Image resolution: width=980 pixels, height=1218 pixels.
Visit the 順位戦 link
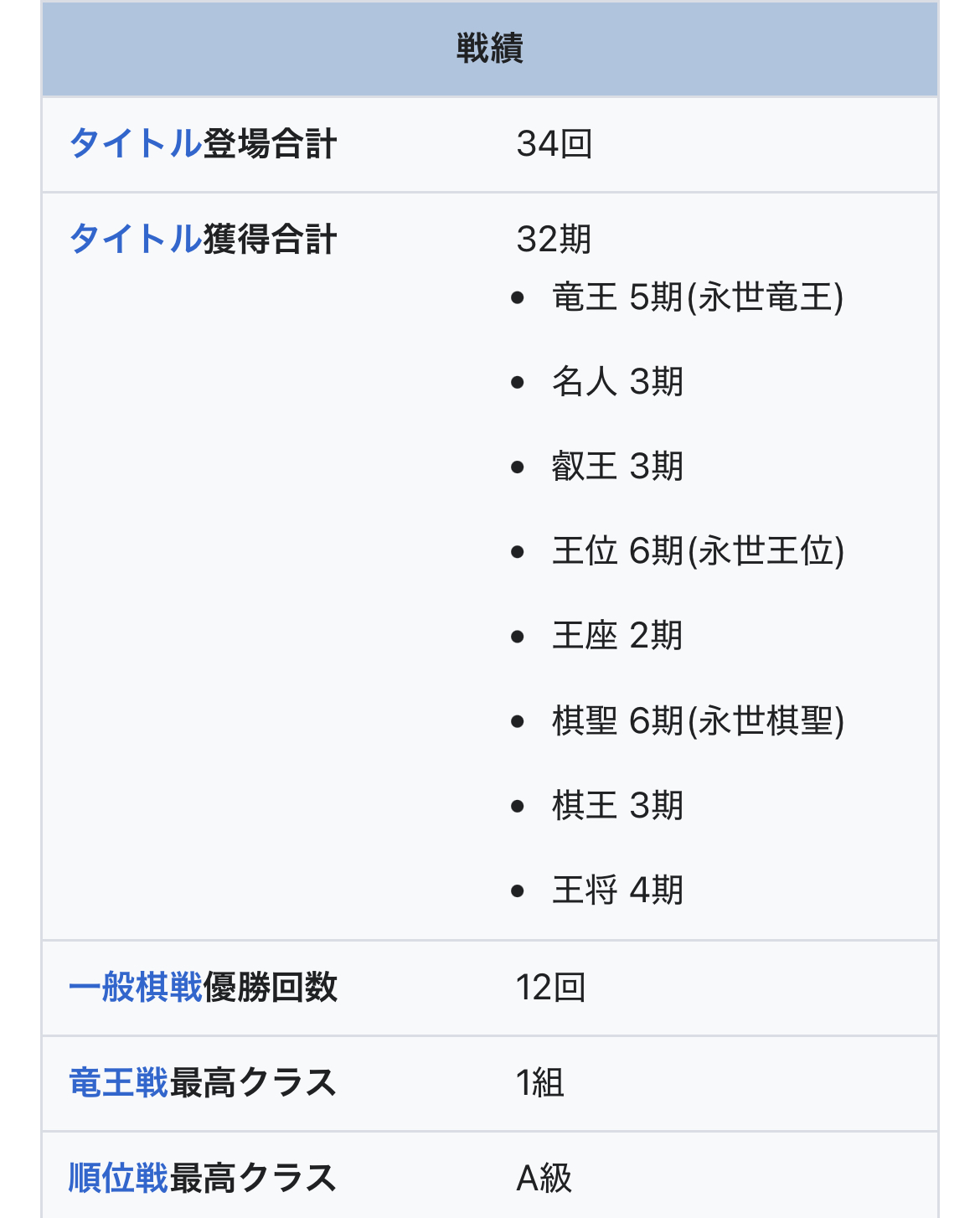pos(118,1179)
